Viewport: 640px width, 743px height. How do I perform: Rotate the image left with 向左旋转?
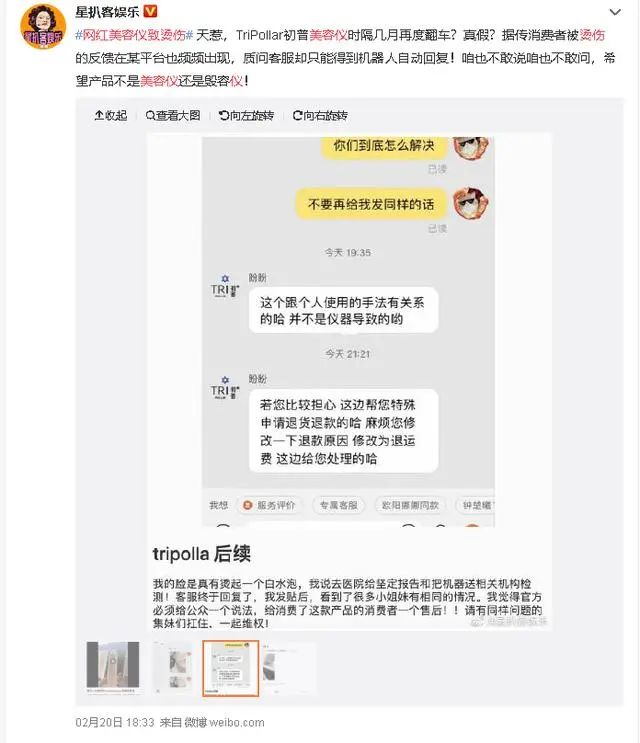[246, 115]
